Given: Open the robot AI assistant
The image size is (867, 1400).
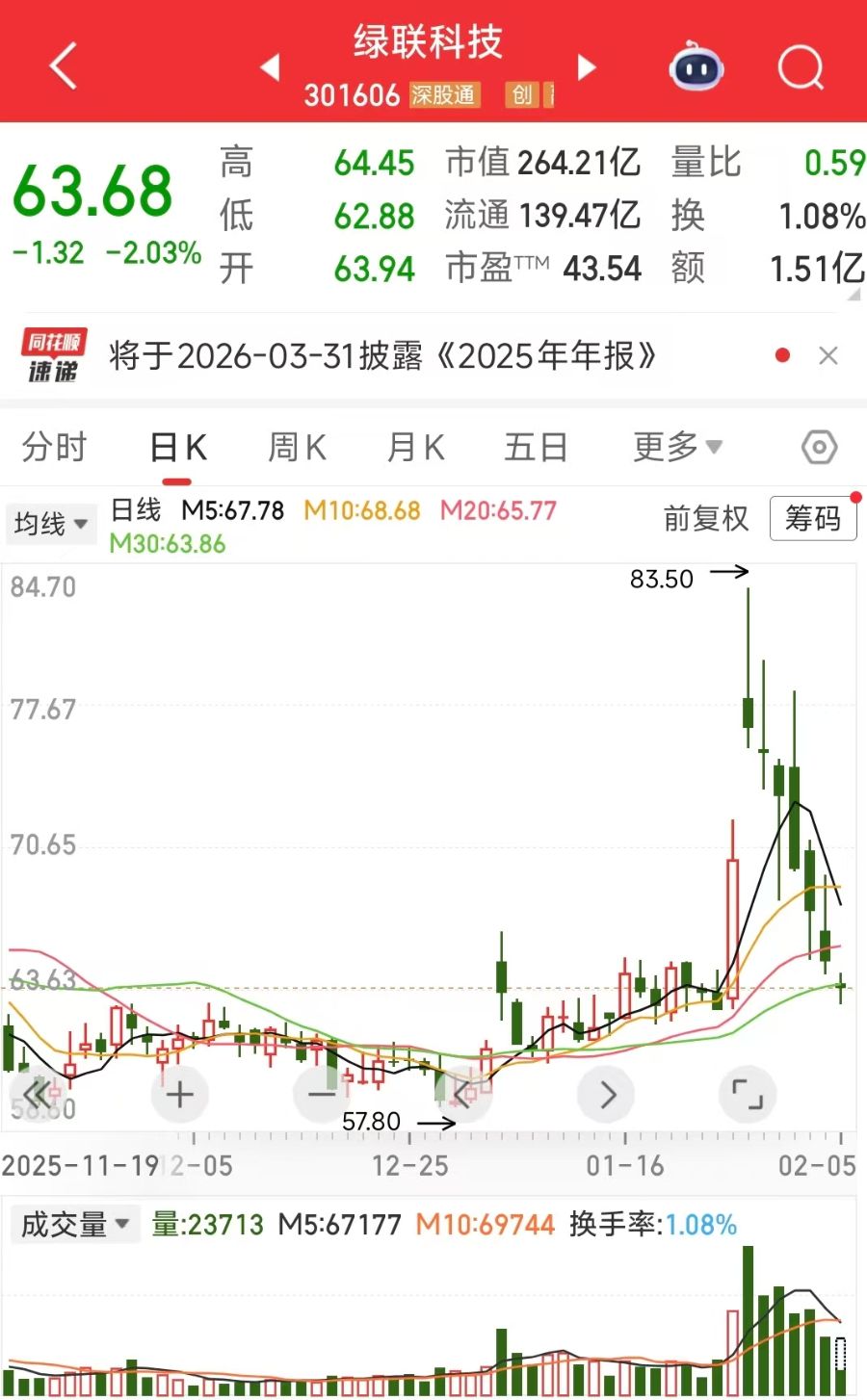Looking at the screenshot, I should click(x=696, y=68).
